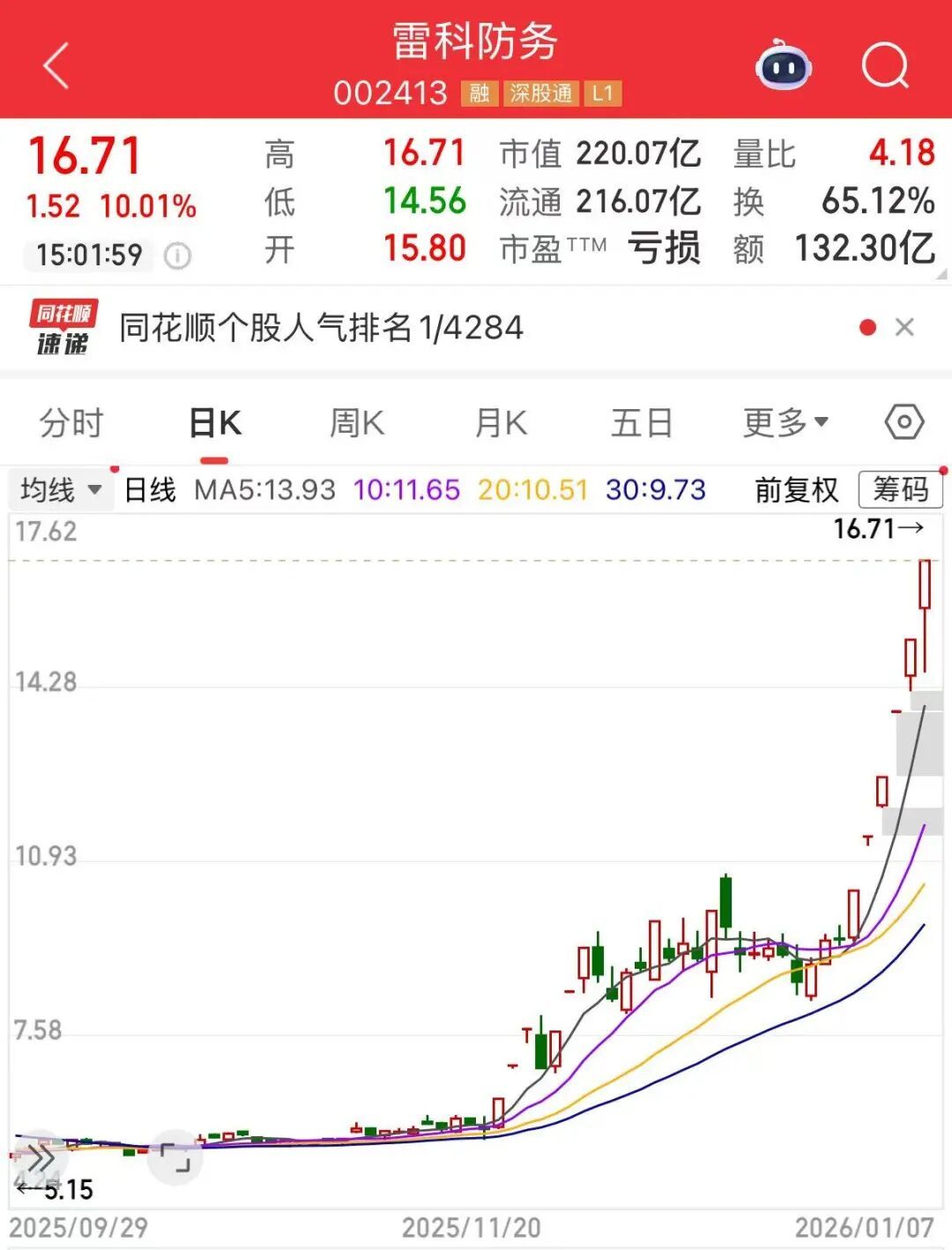
Task: Switch to the 周K chart tab
Action: [x=357, y=423]
